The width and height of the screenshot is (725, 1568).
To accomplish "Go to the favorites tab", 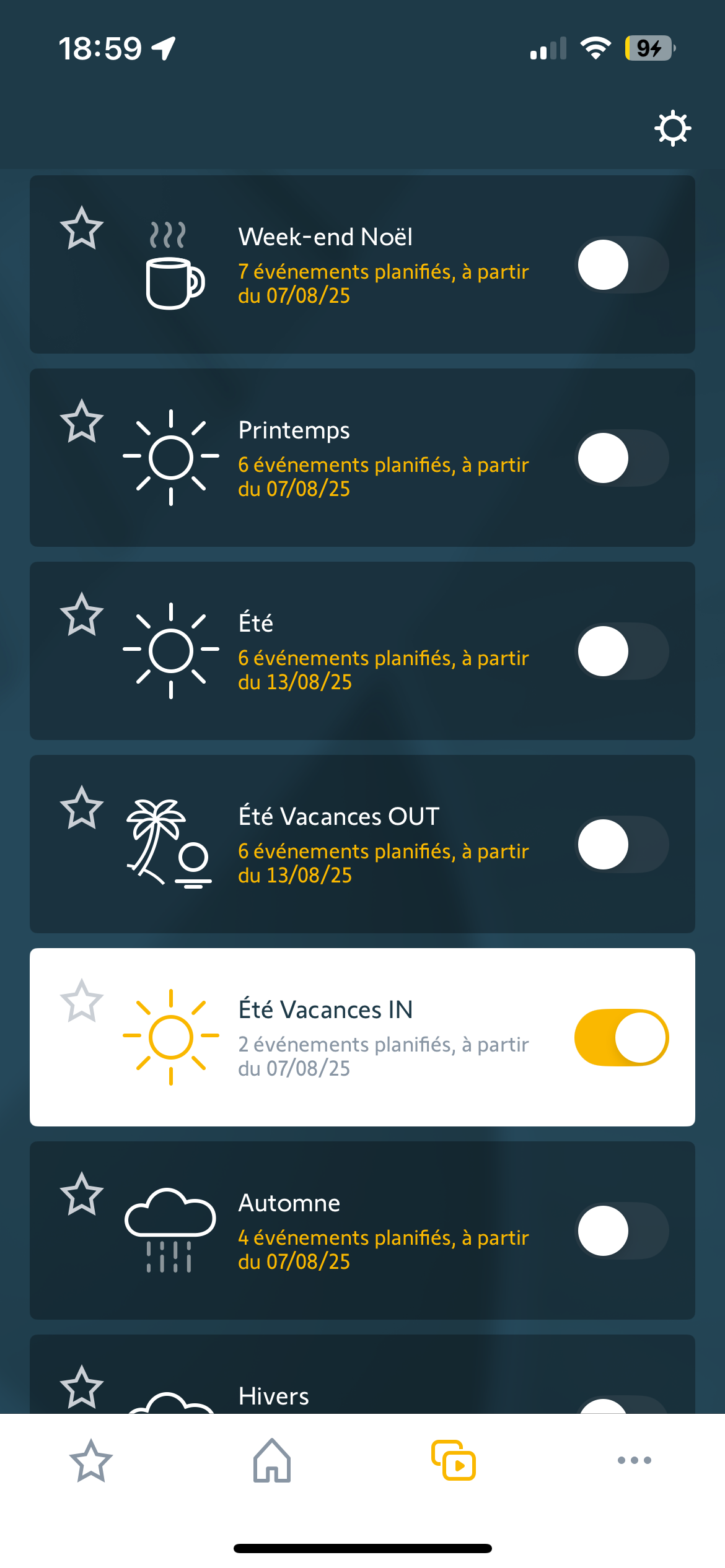I will [x=91, y=1461].
